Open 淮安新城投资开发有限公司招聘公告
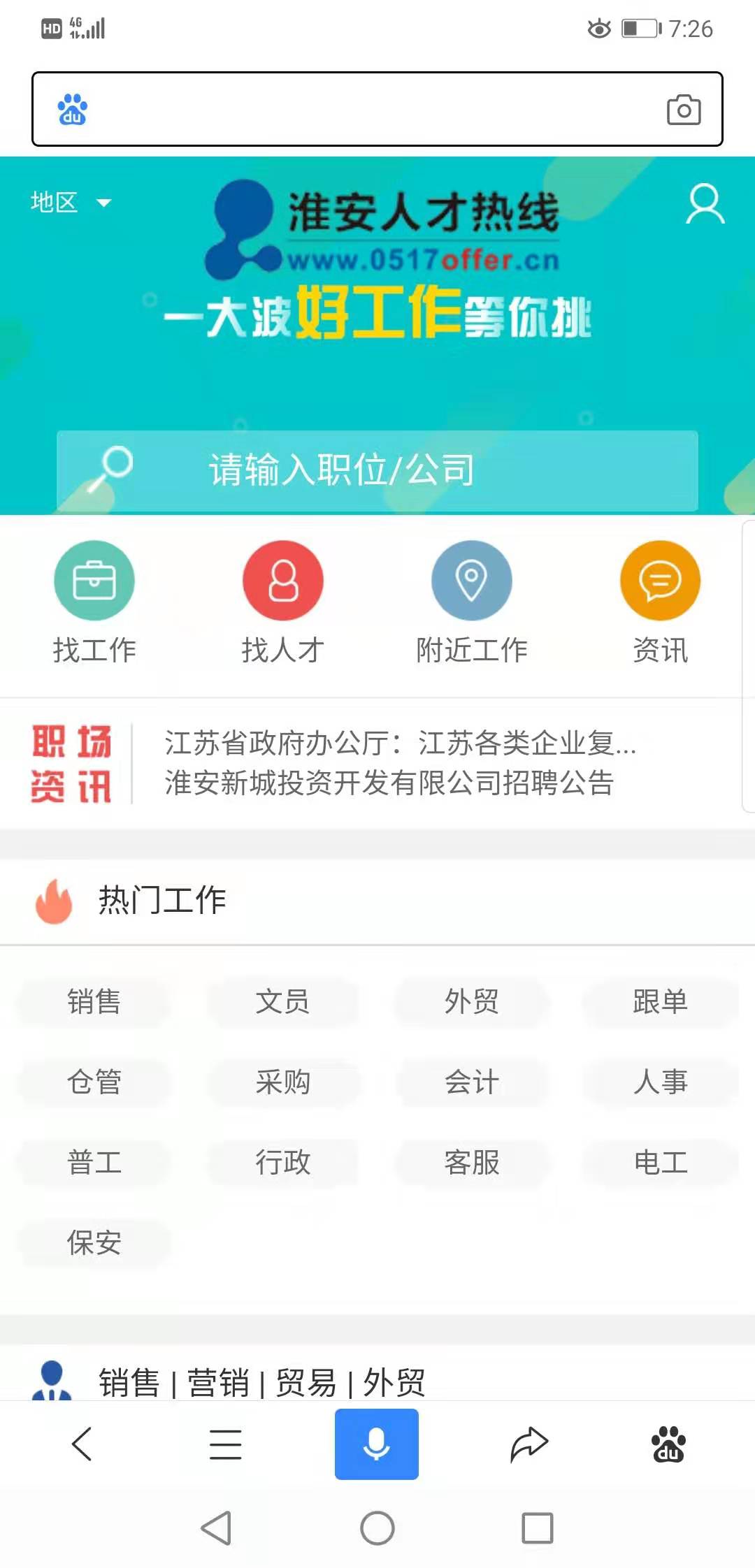The image size is (755, 1568). [x=389, y=783]
